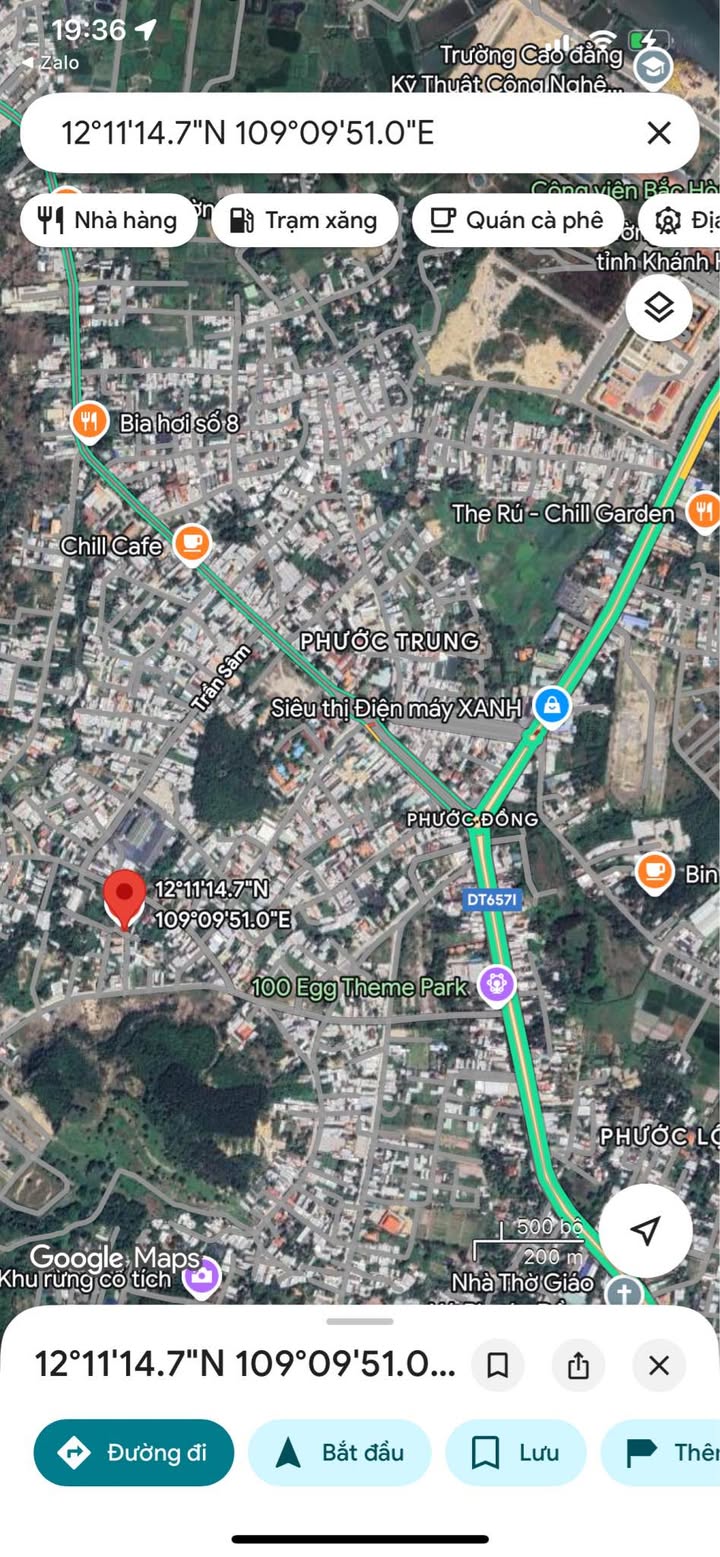Center map on my location
The width and height of the screenshot is (720, 1557).
[645, 1230]
